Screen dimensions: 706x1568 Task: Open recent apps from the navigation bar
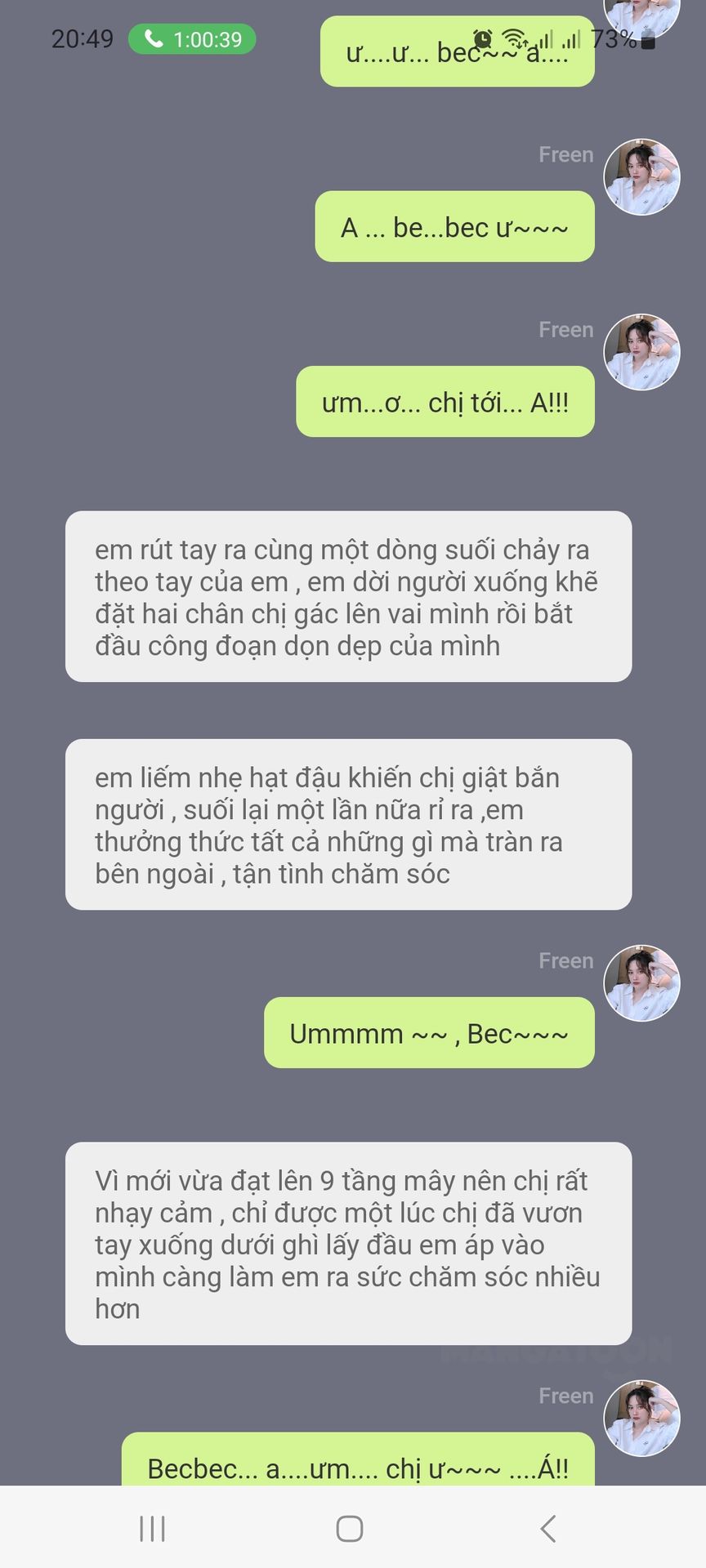tap(153, 1528)
